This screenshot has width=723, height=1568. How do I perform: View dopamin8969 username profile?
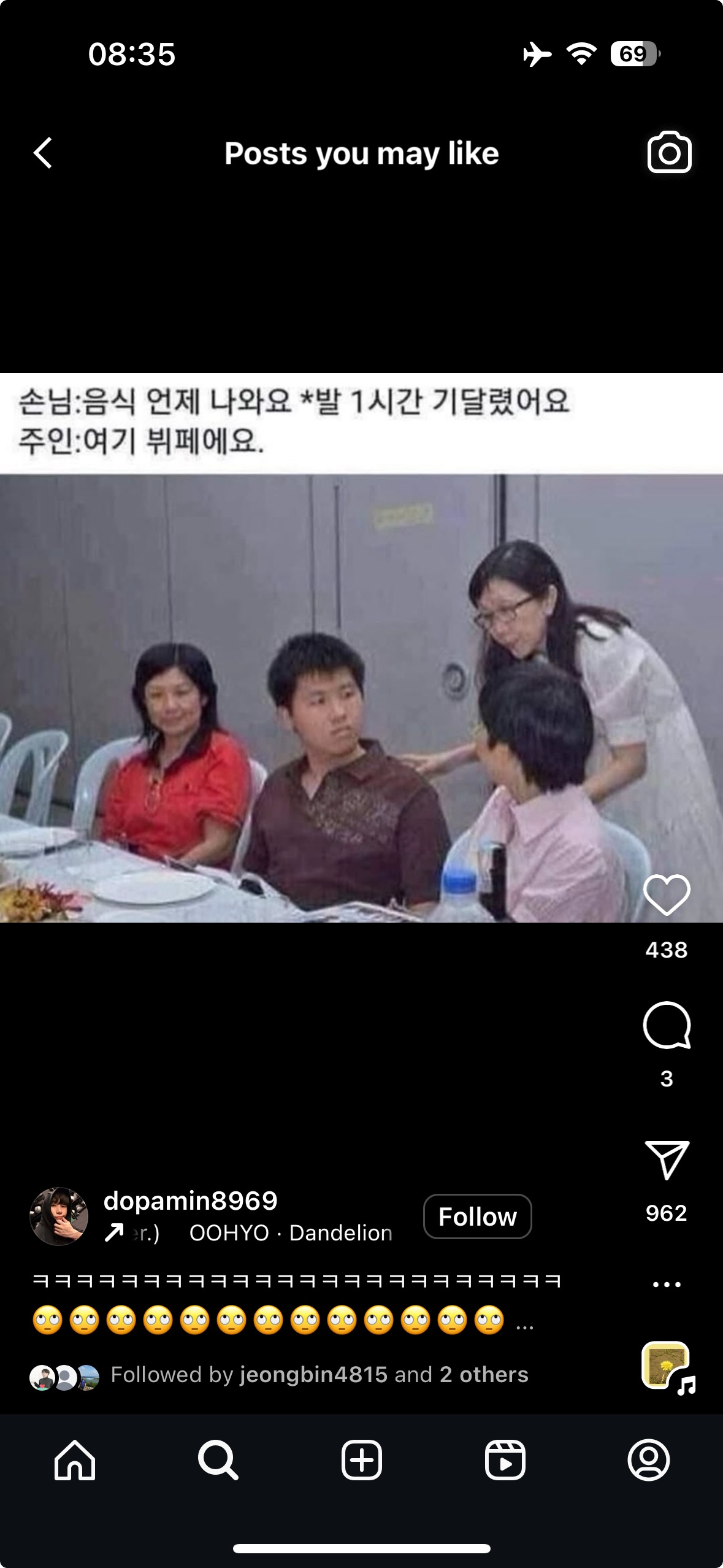(191, 1201)
